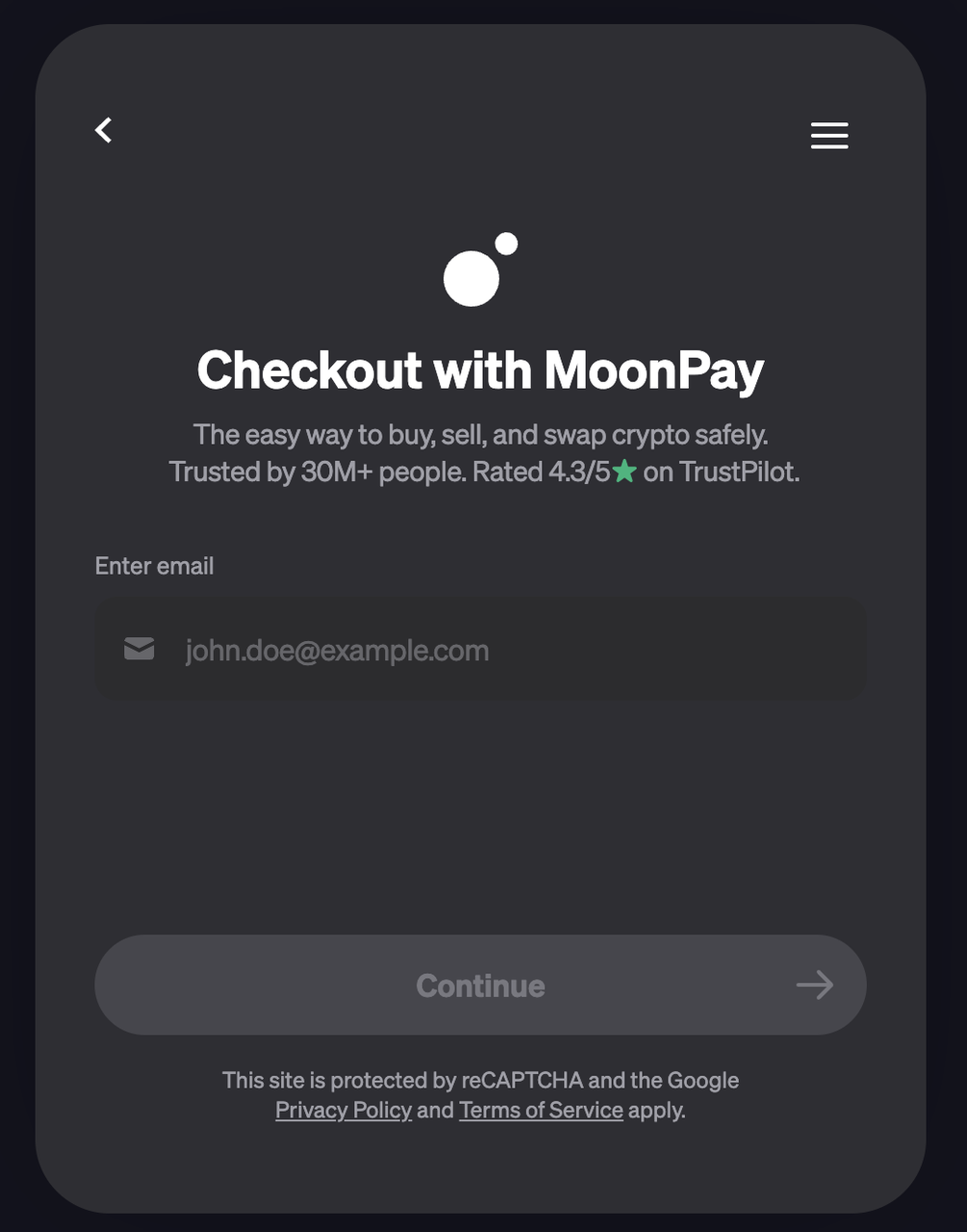967x1232 pixels.
Task: Tap the Continue button
Action: pos(480,985)
